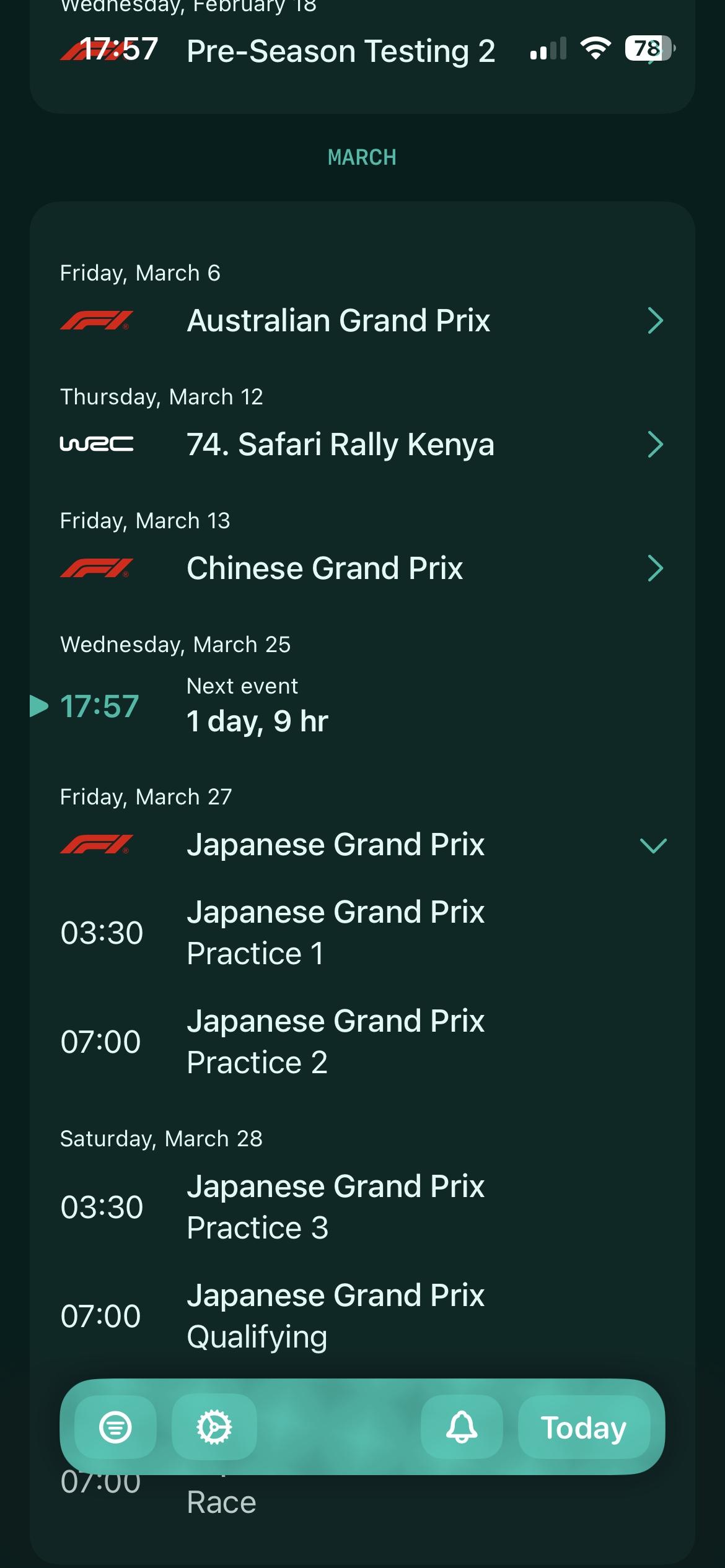This screenshot has width=725, height=1568.
Task: Open Pre-Season Testing 2 event
Action: pyautogui.click(x=341, y=51)
